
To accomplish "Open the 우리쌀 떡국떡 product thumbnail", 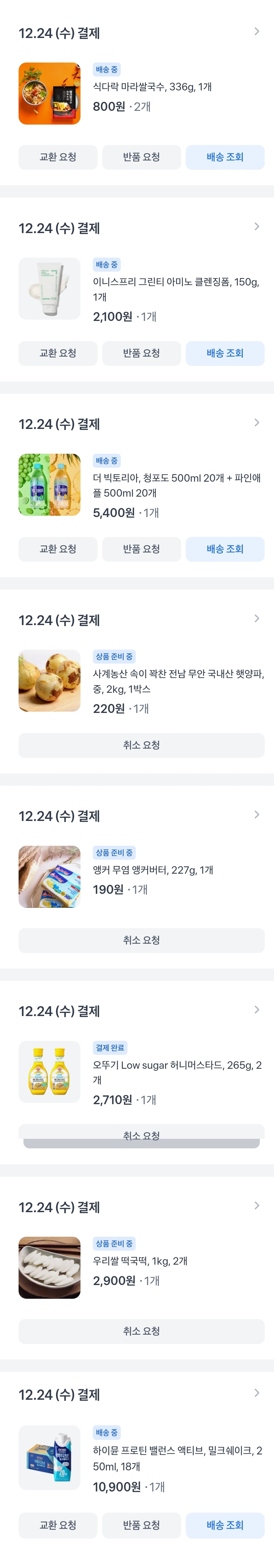I will (49, 1268).
